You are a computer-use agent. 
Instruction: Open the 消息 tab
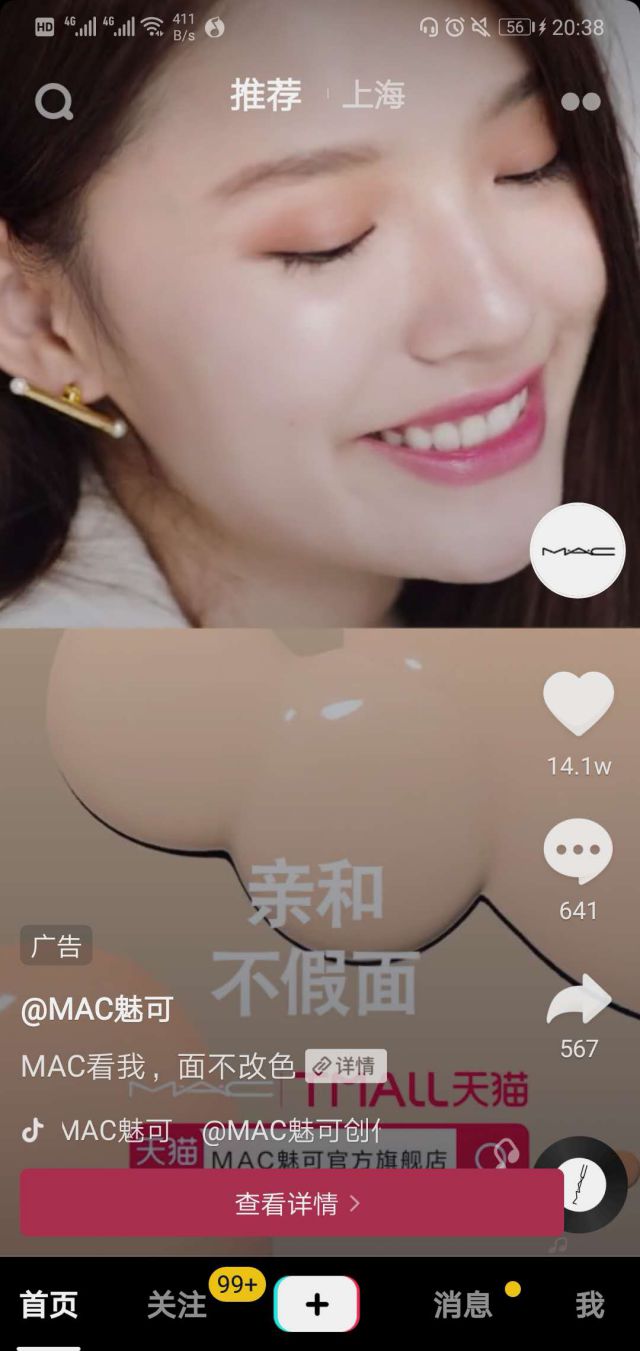[x=462, y=1305]
